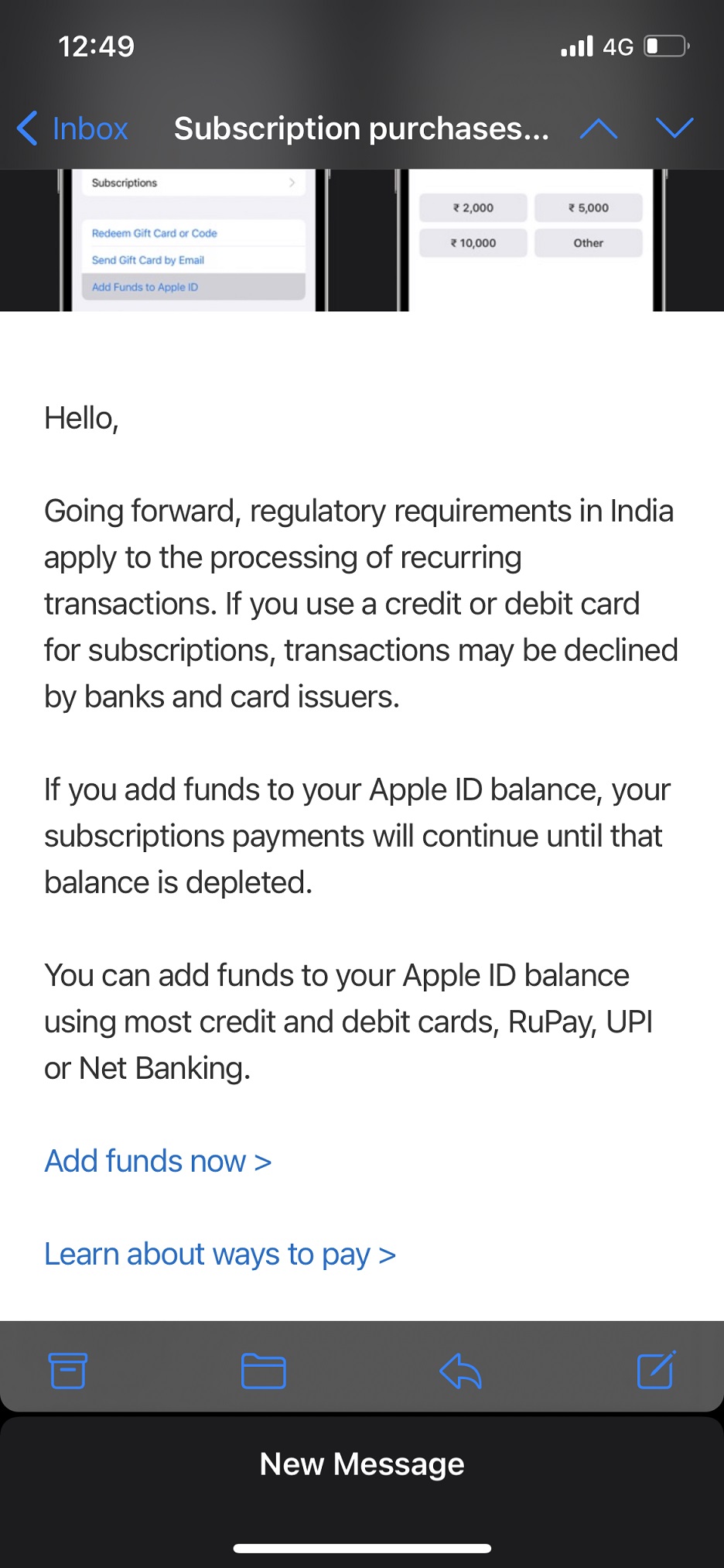
Task: Compose a new email
Action: tap(656, 1371)
